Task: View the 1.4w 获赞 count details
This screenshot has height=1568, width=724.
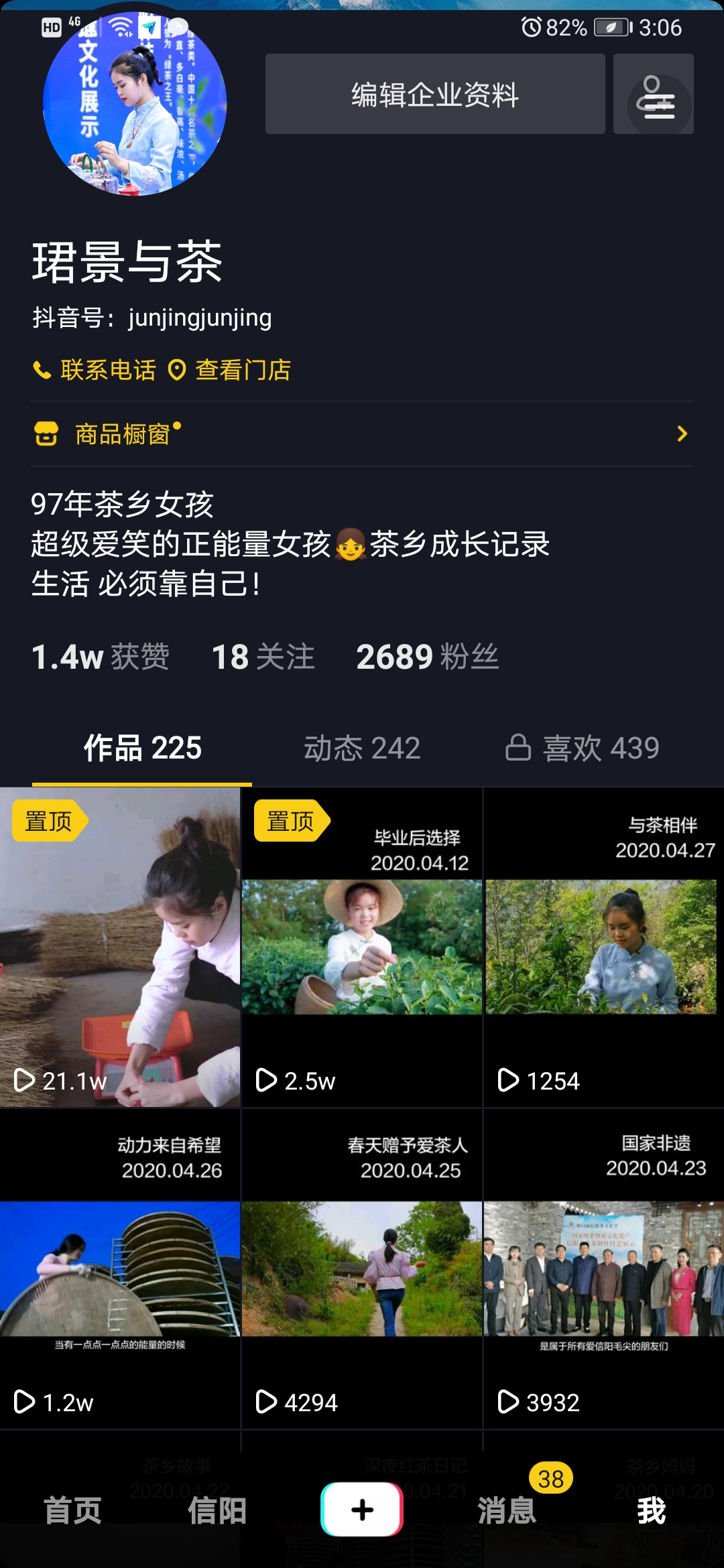Action: click(101, 657)
